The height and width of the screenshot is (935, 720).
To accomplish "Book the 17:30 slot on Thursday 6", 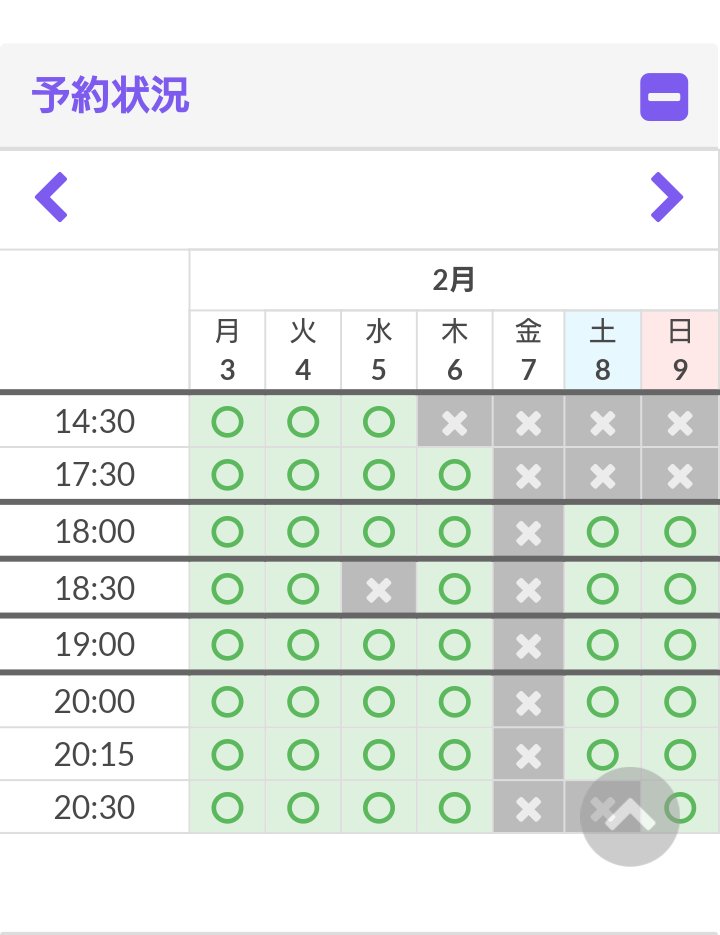I will click(455, 475).
